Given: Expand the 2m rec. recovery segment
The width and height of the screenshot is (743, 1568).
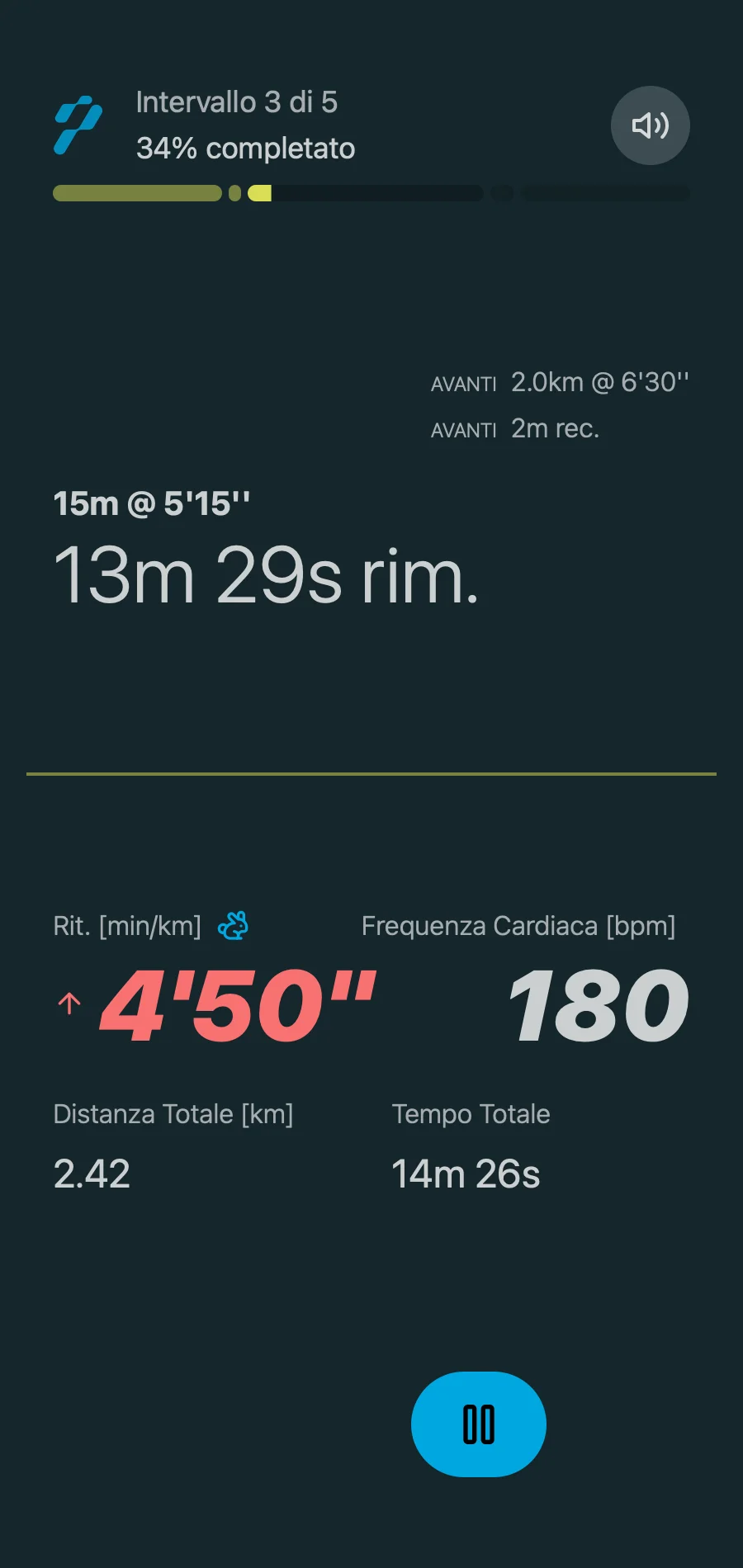Looking at the screenshot, I should (x=555, y=428).
